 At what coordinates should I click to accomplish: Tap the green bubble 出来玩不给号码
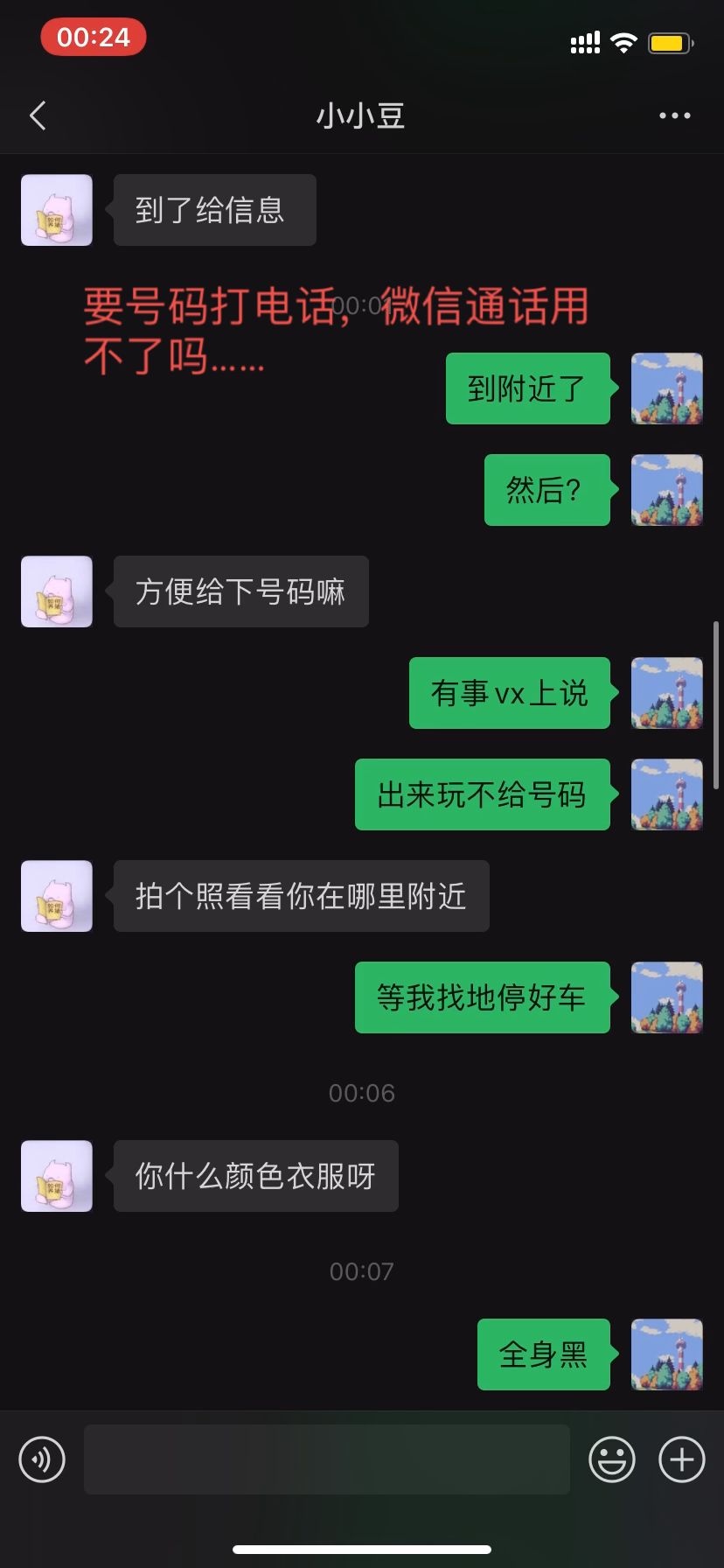(x=482, y=795)
